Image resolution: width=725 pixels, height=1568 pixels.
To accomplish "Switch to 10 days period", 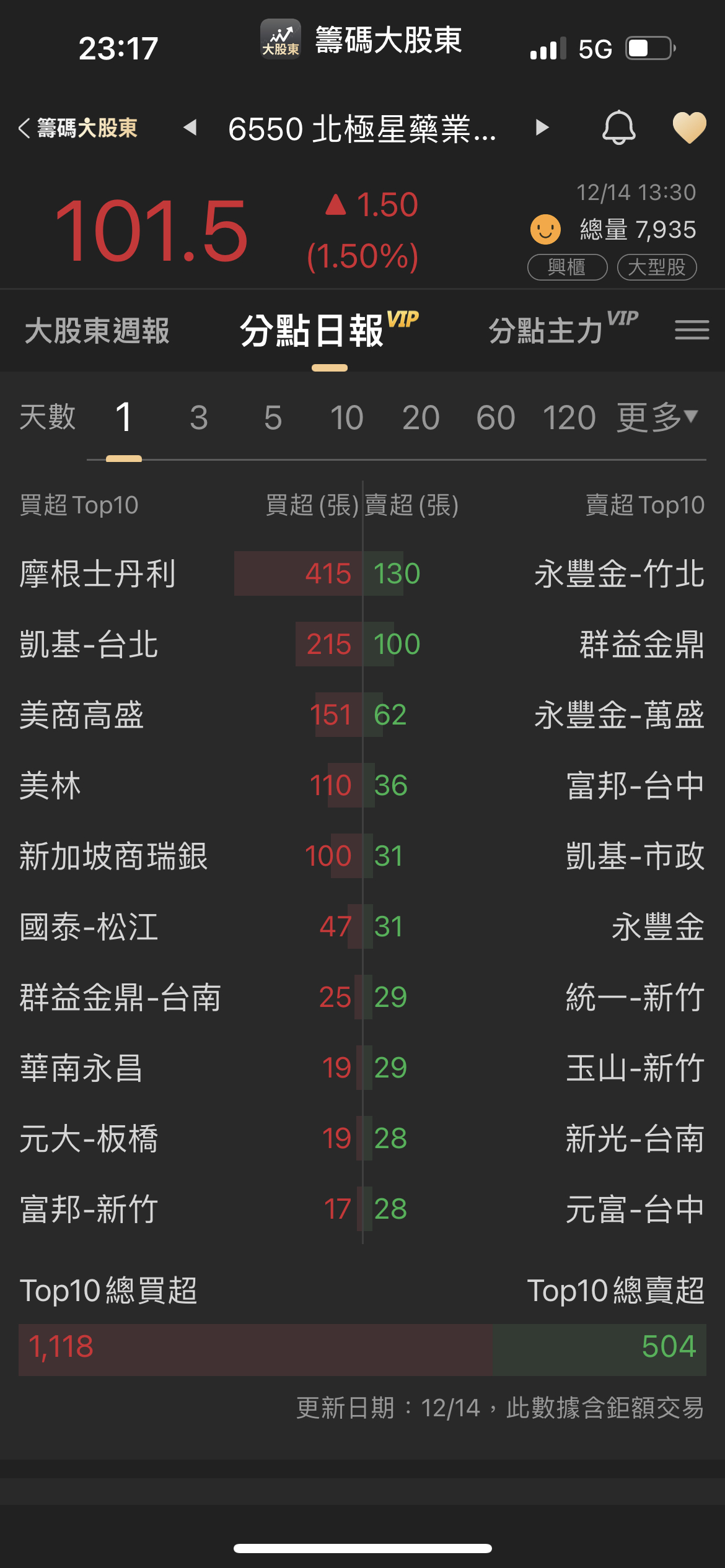I will tap(346, 417).
